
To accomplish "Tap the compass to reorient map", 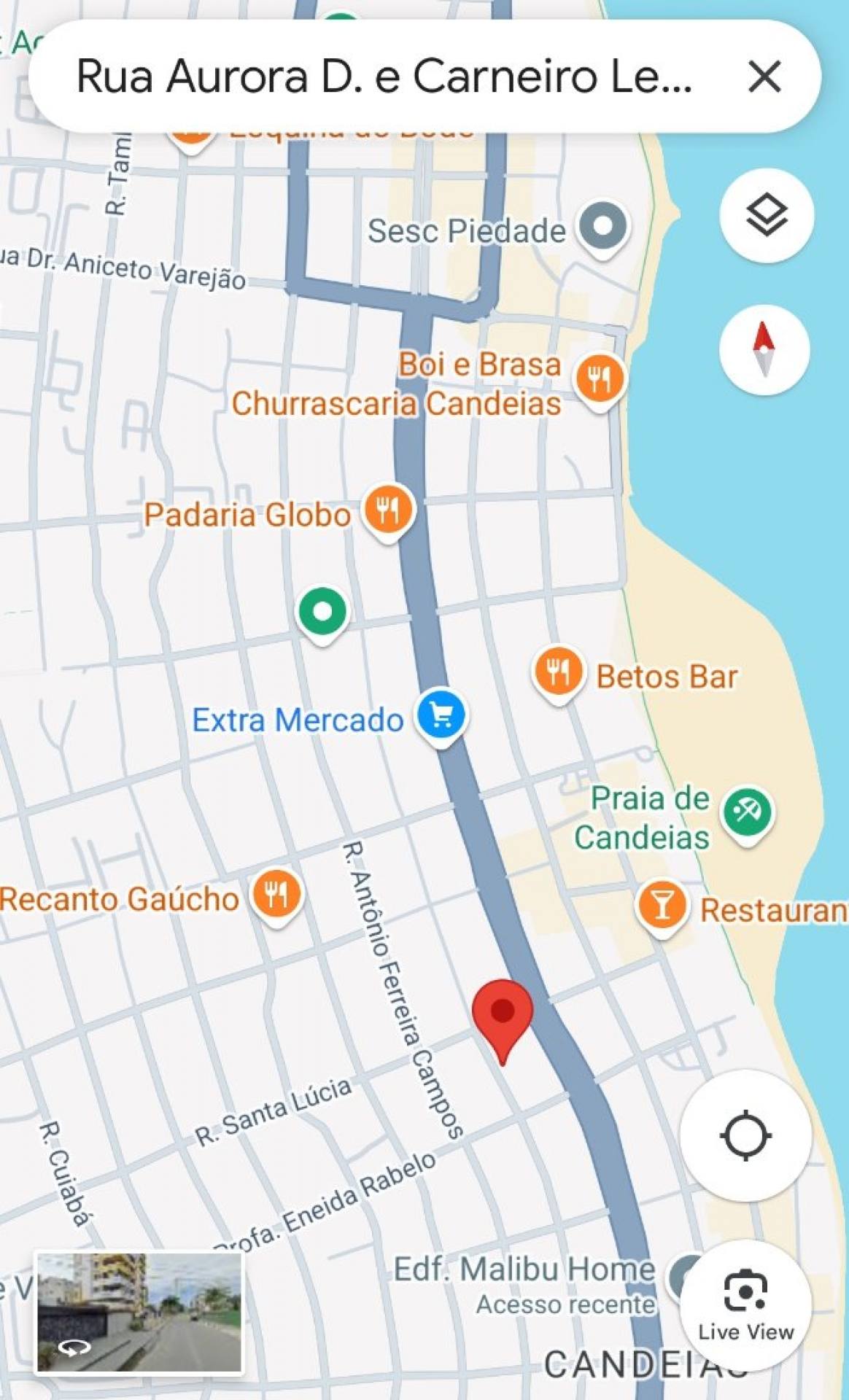I will 764,350.
